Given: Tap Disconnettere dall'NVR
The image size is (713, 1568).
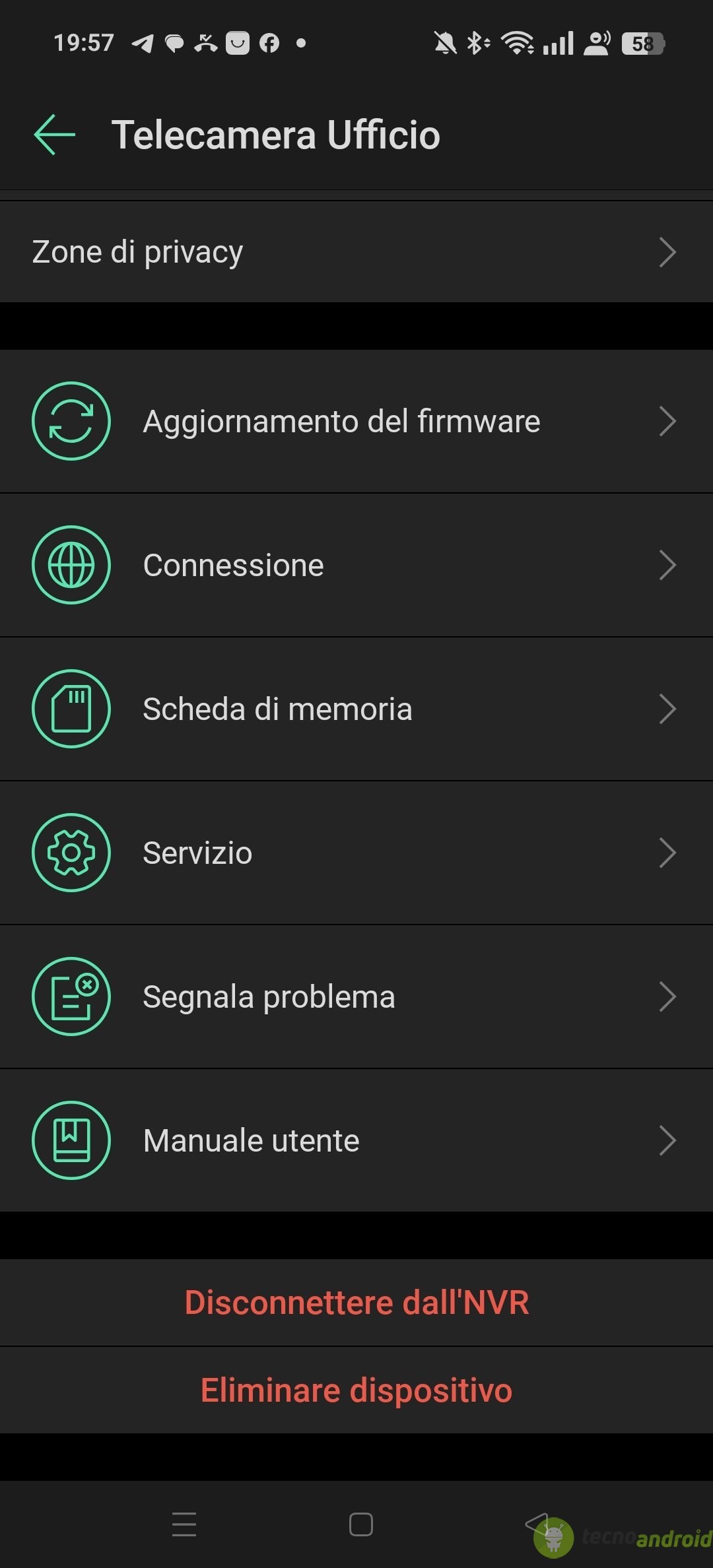Looking at the screenshot, I should 356,1303.
